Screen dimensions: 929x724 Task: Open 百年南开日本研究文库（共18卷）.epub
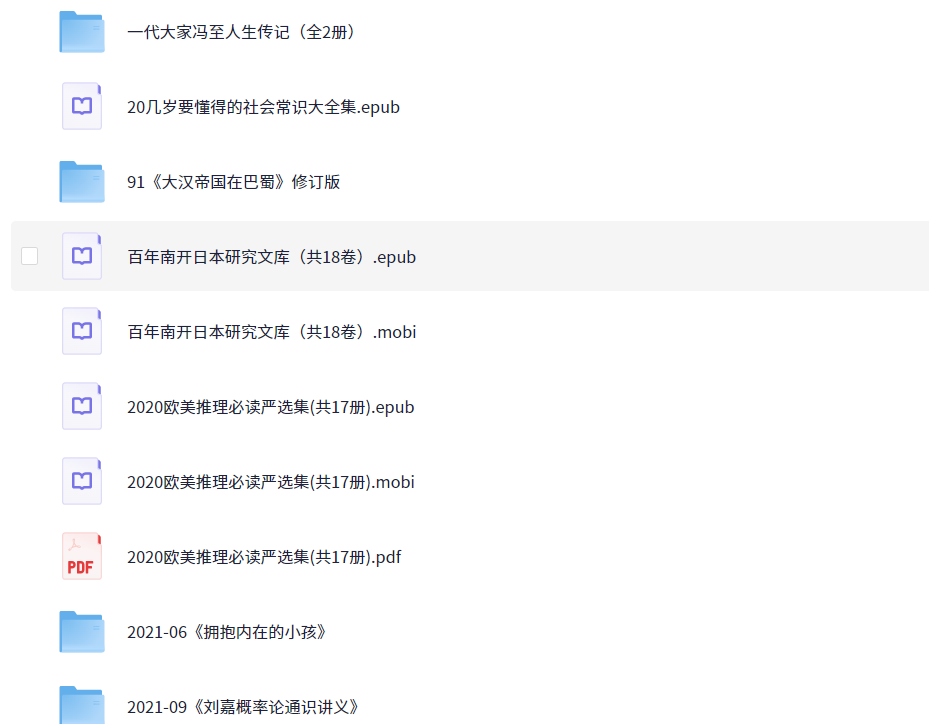click(x=271, y=257)
